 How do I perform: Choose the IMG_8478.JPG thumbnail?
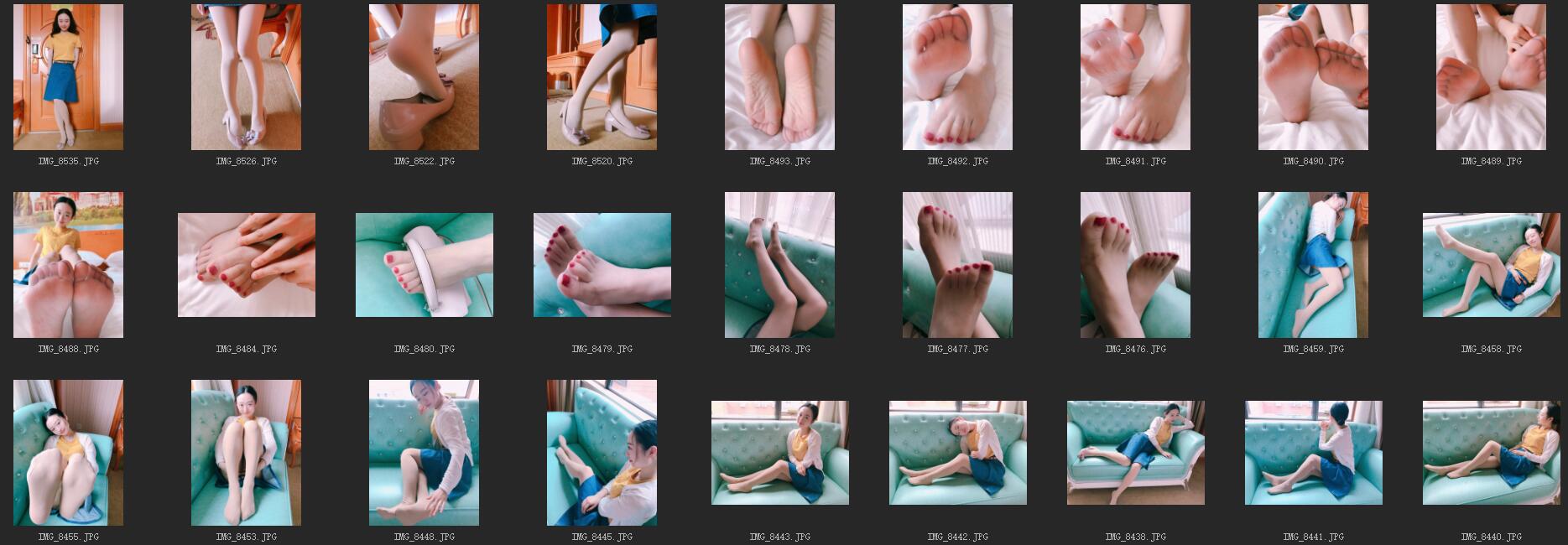(779, 265)
